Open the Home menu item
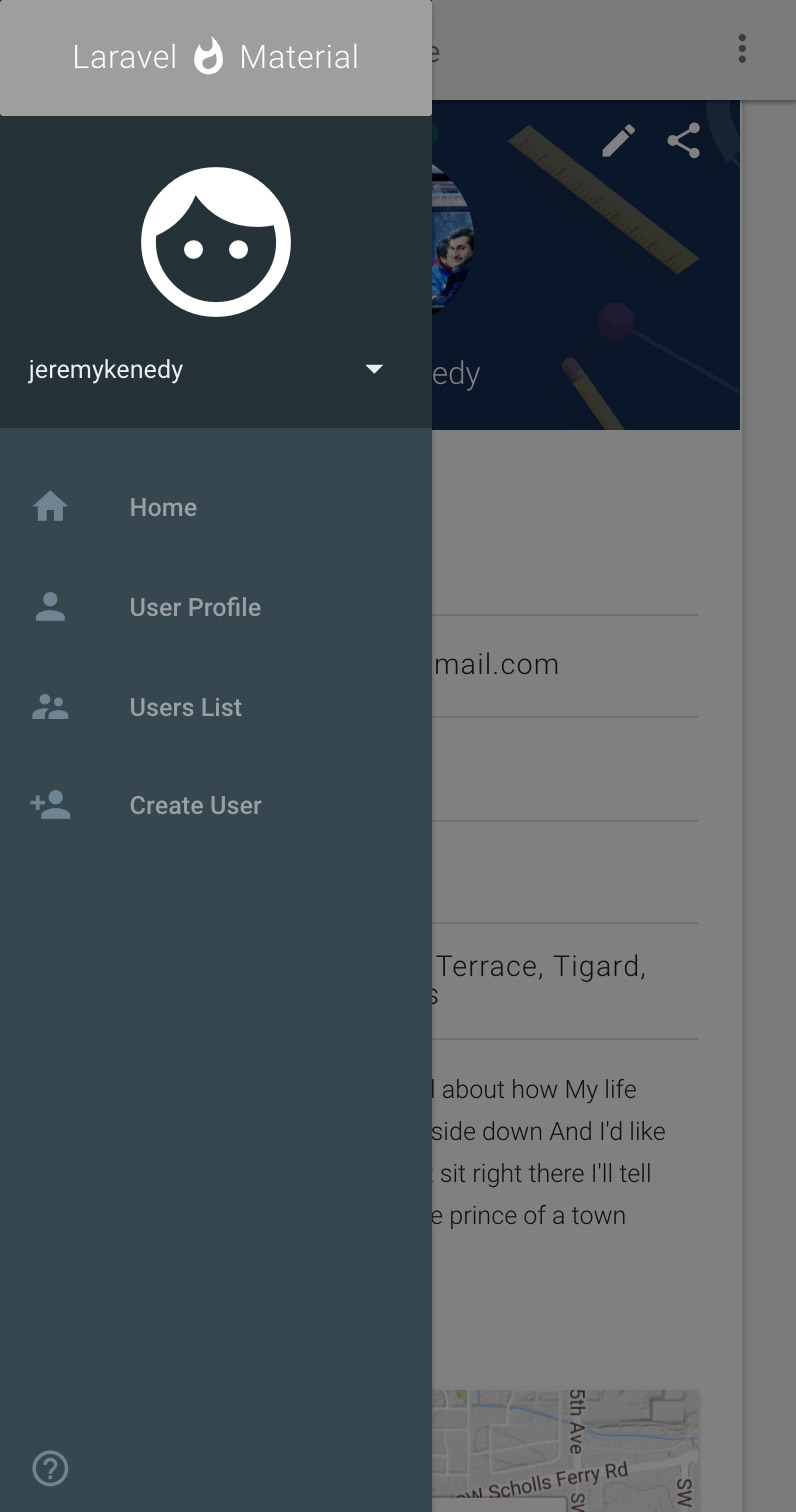 [x=163, y=507]
